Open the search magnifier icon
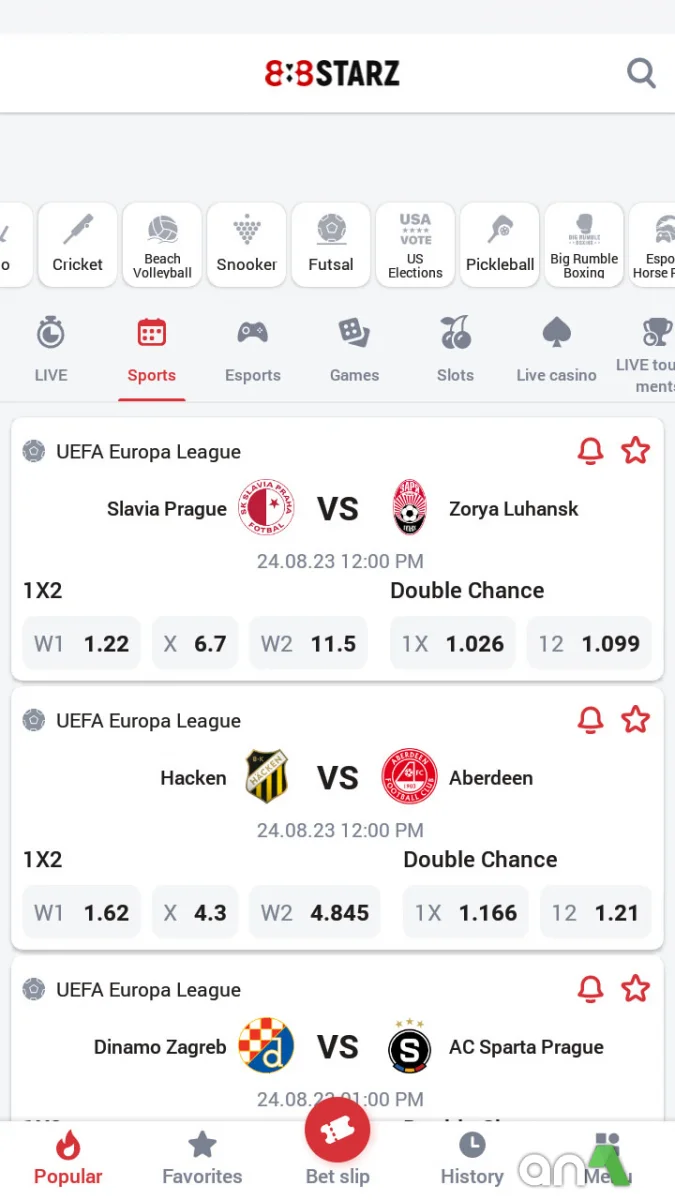 tap(641, 73)
